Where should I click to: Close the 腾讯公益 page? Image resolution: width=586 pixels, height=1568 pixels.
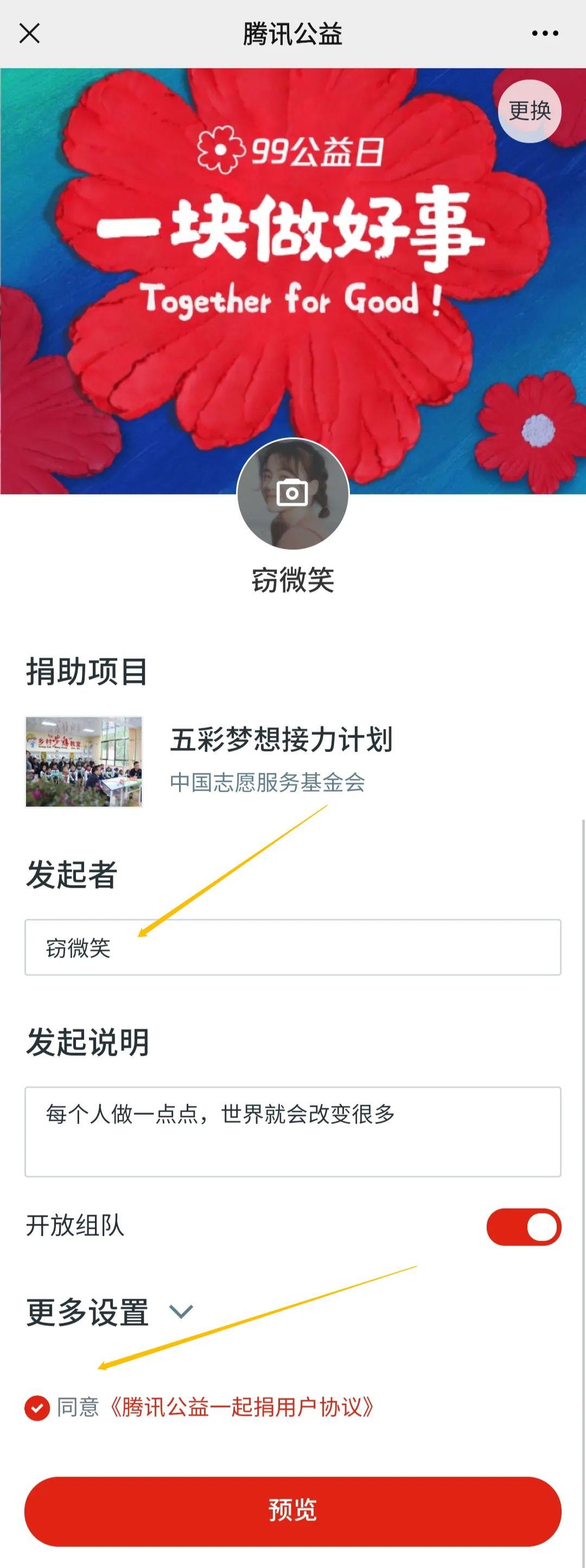[x=29, y=34]
